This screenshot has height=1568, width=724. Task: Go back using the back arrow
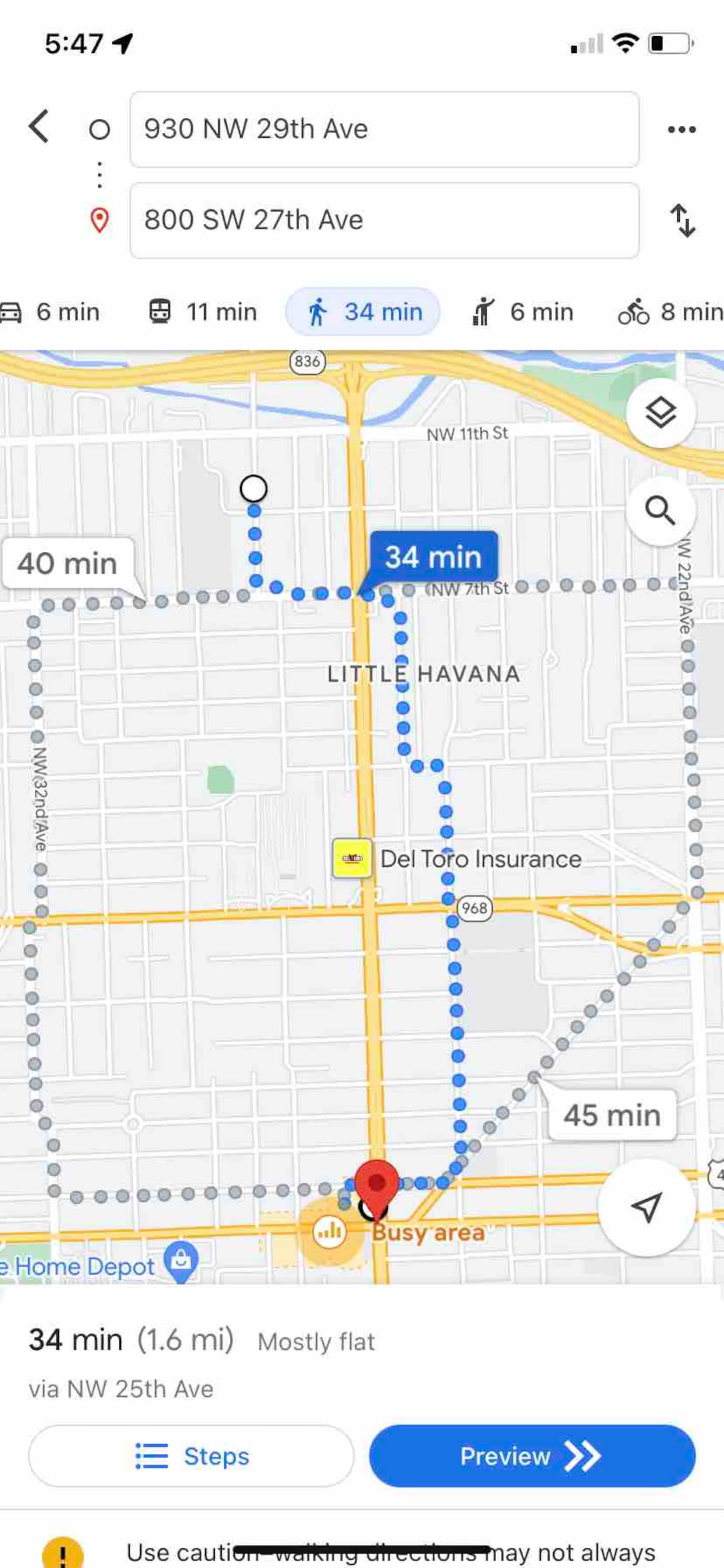[x=39, y=127]
